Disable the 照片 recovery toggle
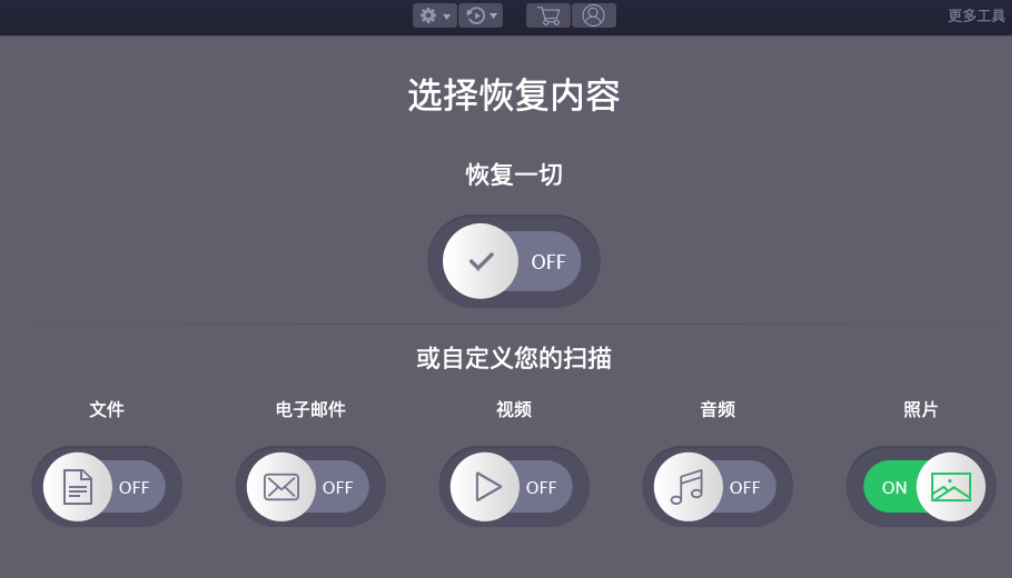This screenshot has width=1012, height=578. point(921,487)
